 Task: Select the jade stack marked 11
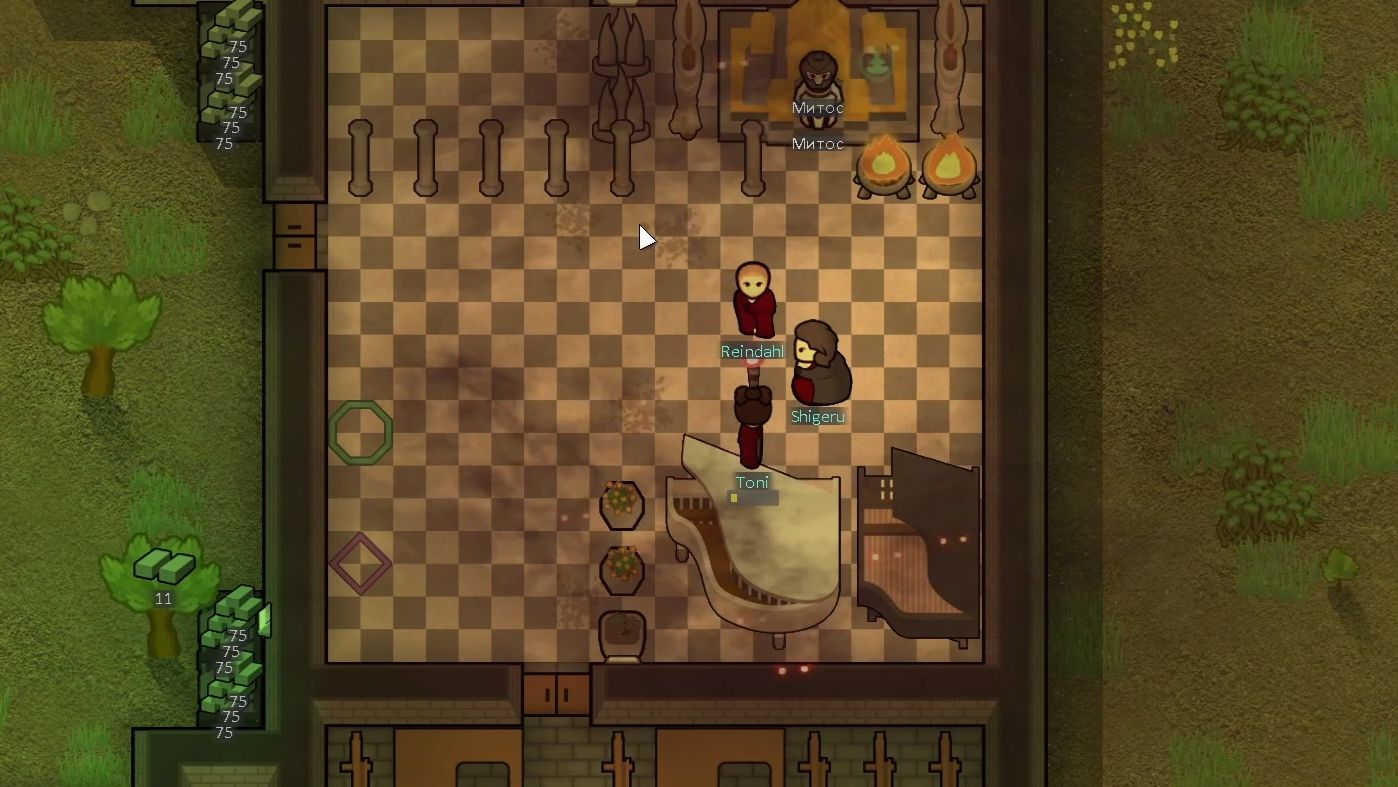164,566
